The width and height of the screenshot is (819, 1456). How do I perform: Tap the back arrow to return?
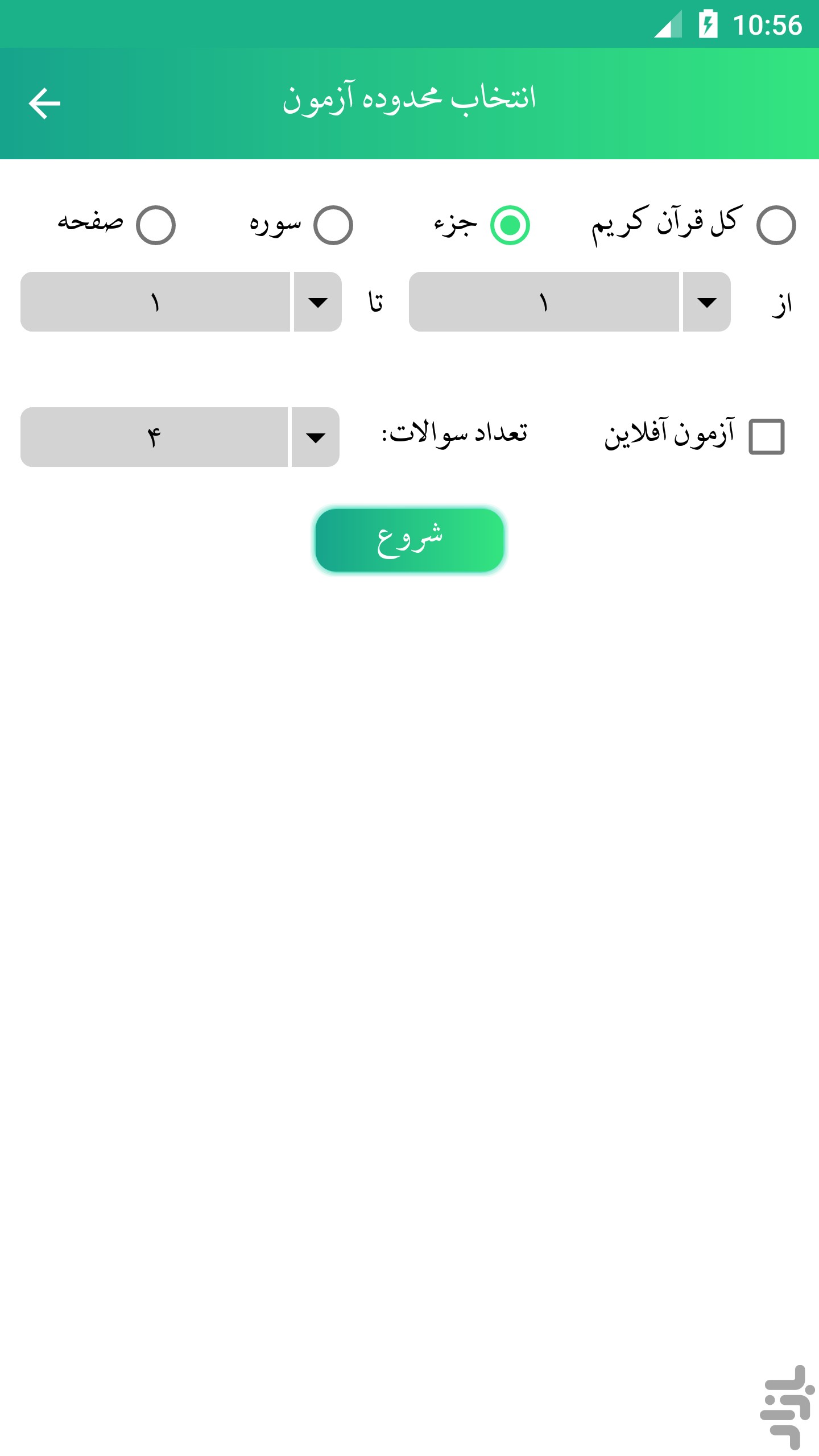click(44, 102)
